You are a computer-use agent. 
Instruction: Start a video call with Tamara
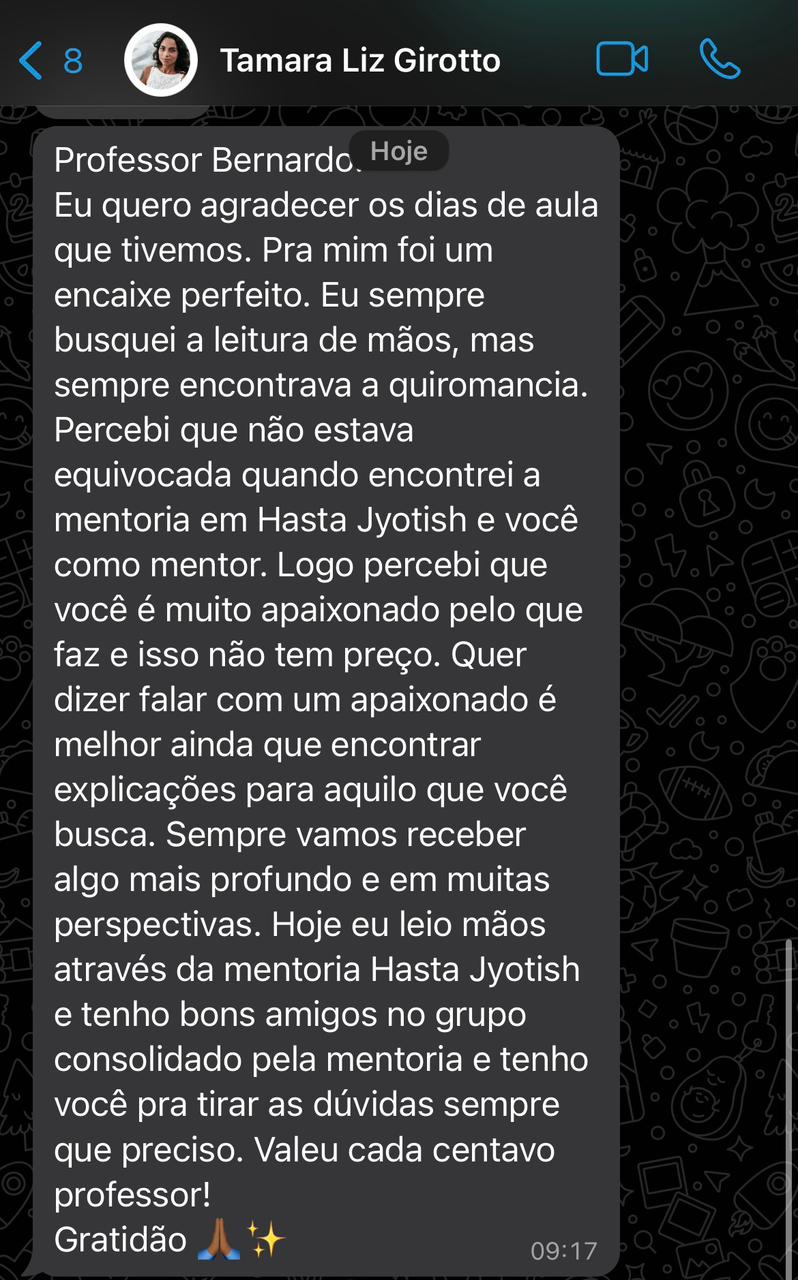coord(621,60)
